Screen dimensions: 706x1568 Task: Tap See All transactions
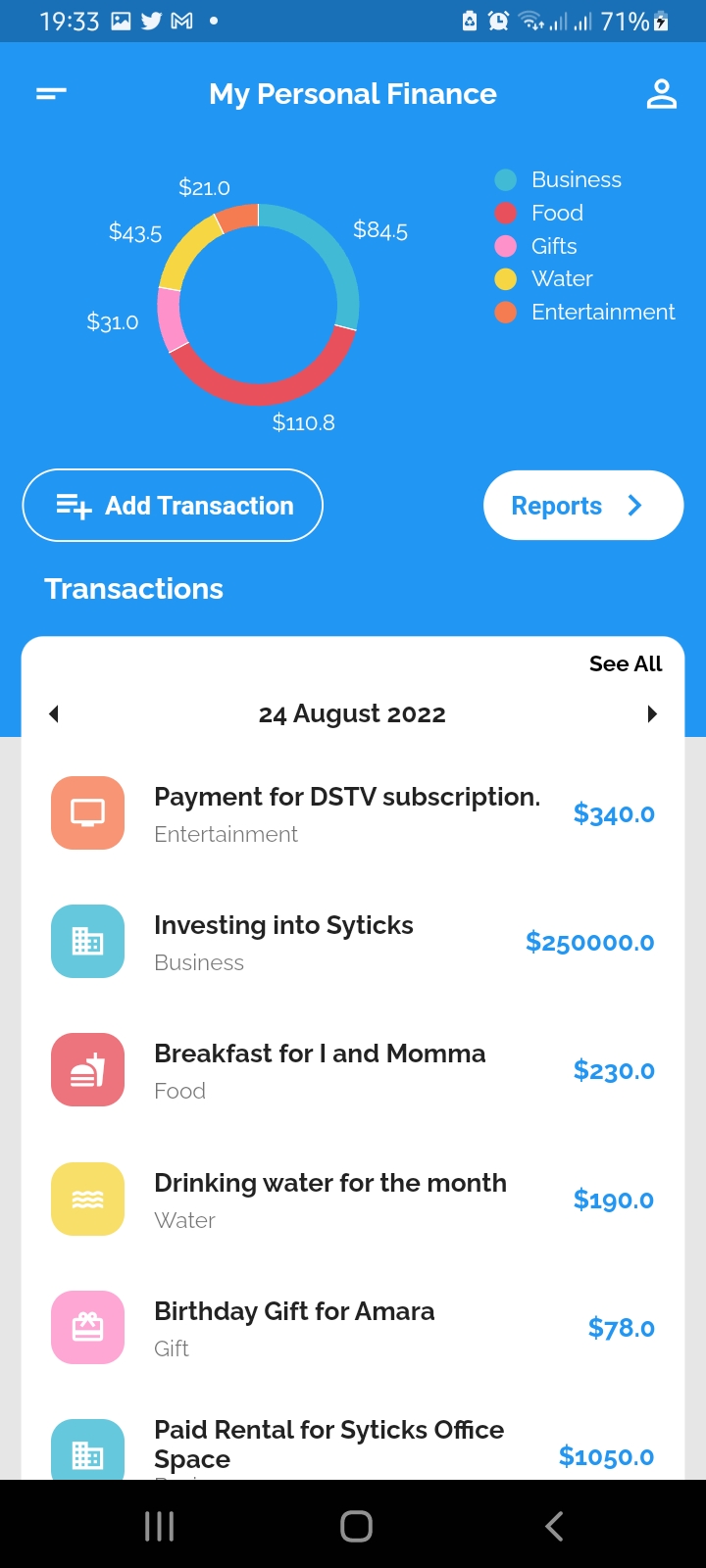626,663
